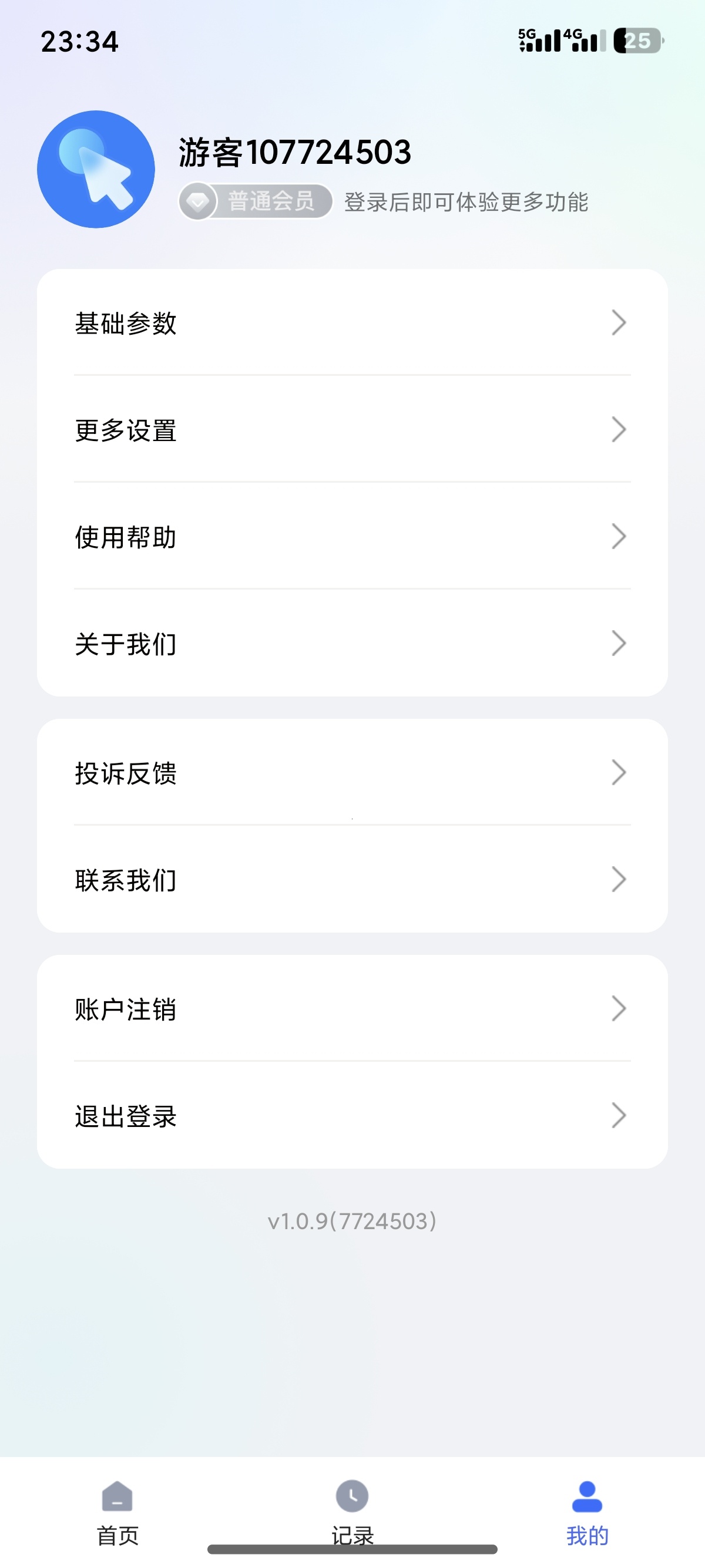The width and height of the screenshot is (705, 1568).
Task: Go to 投诉反馈
Action: tap(352, 773)
